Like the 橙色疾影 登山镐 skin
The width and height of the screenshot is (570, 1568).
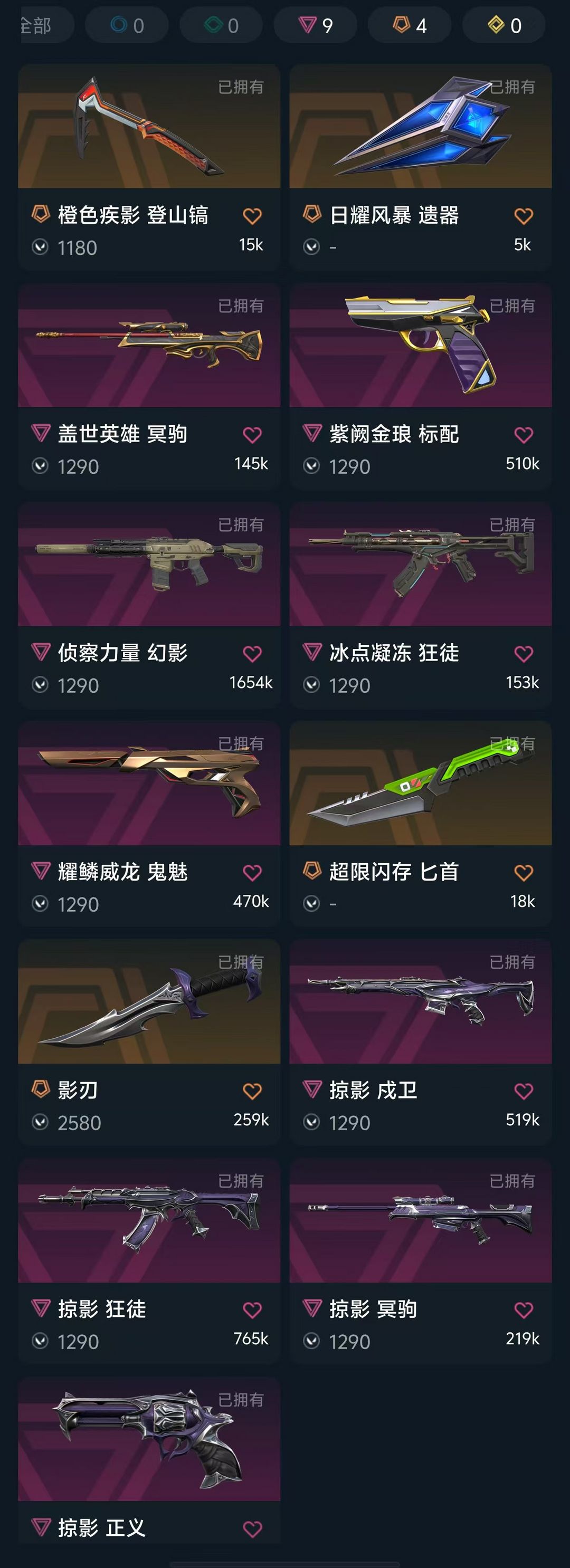[252, 216]
